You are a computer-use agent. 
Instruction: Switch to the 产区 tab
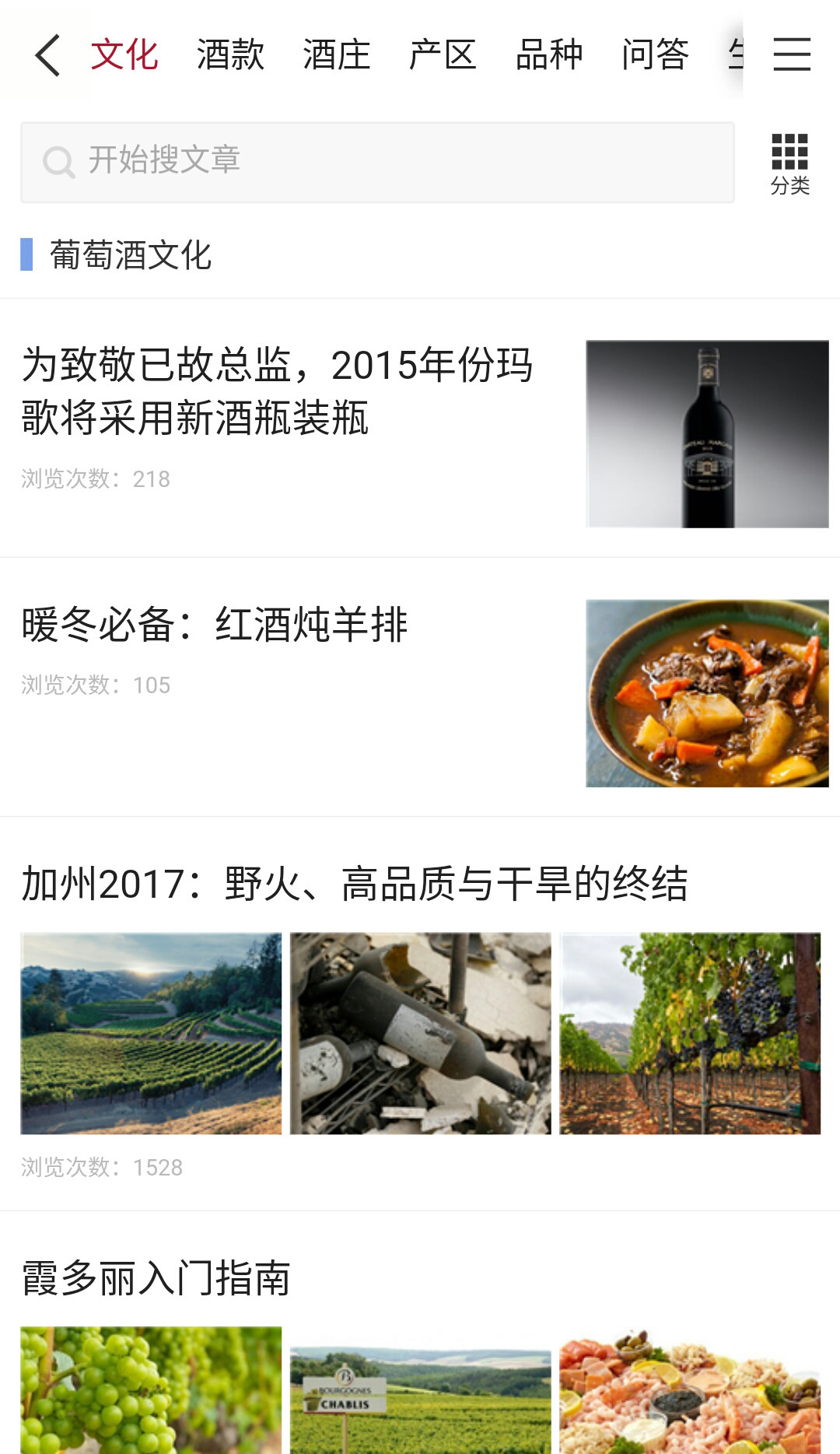tap(443, 55)
